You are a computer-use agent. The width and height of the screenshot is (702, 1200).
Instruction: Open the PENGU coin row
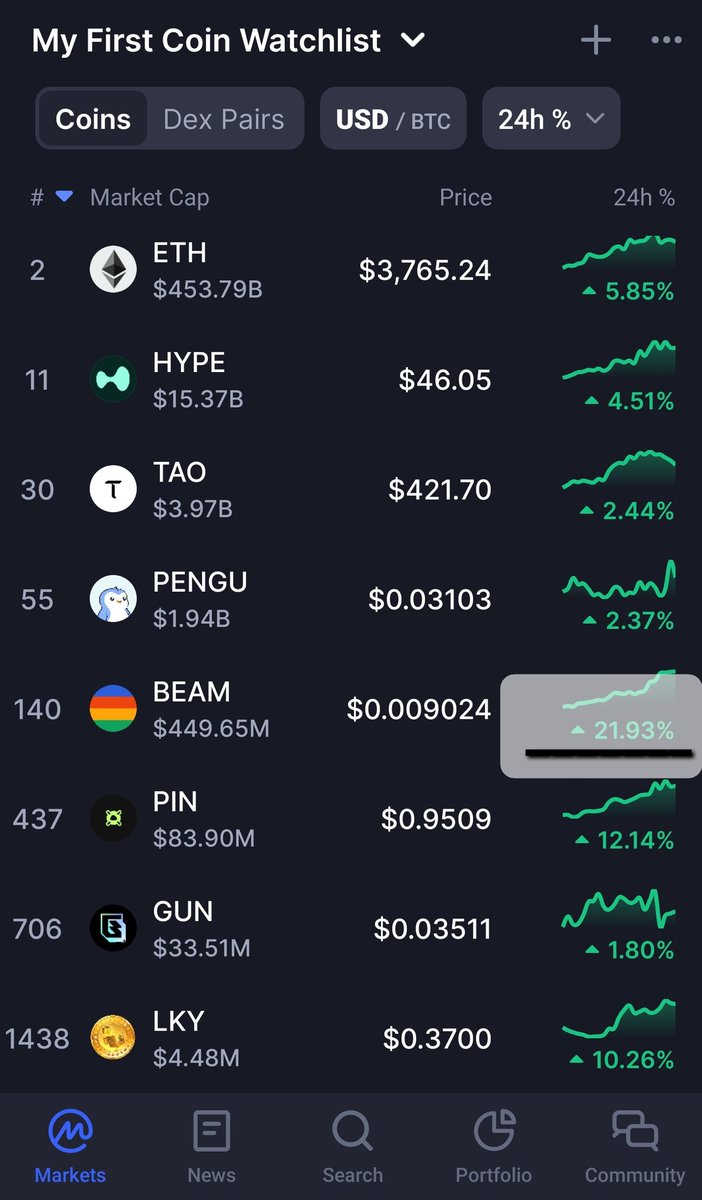click(x=351, y=600)
